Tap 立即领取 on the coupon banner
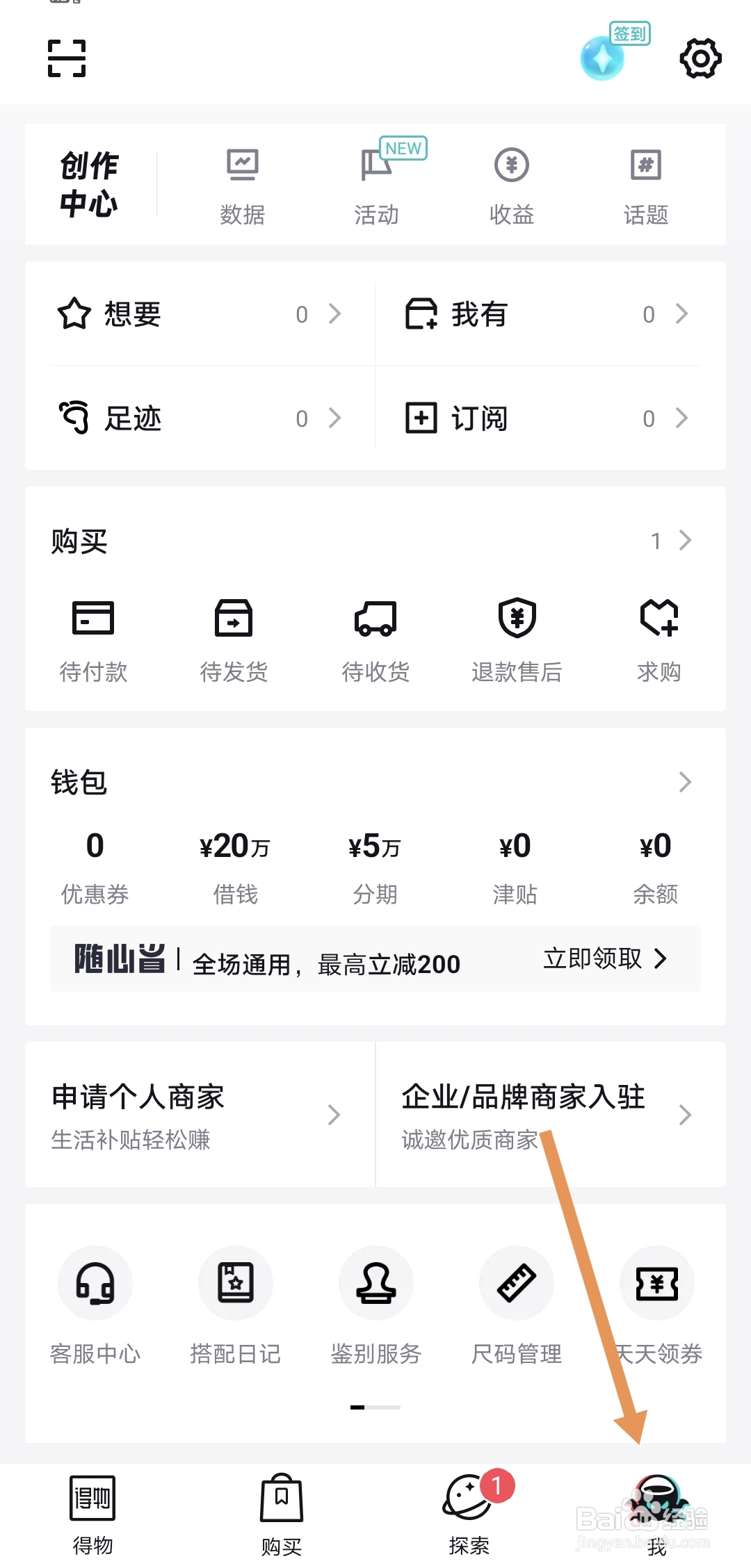751x1568 pixels. (x=605, y=959)
